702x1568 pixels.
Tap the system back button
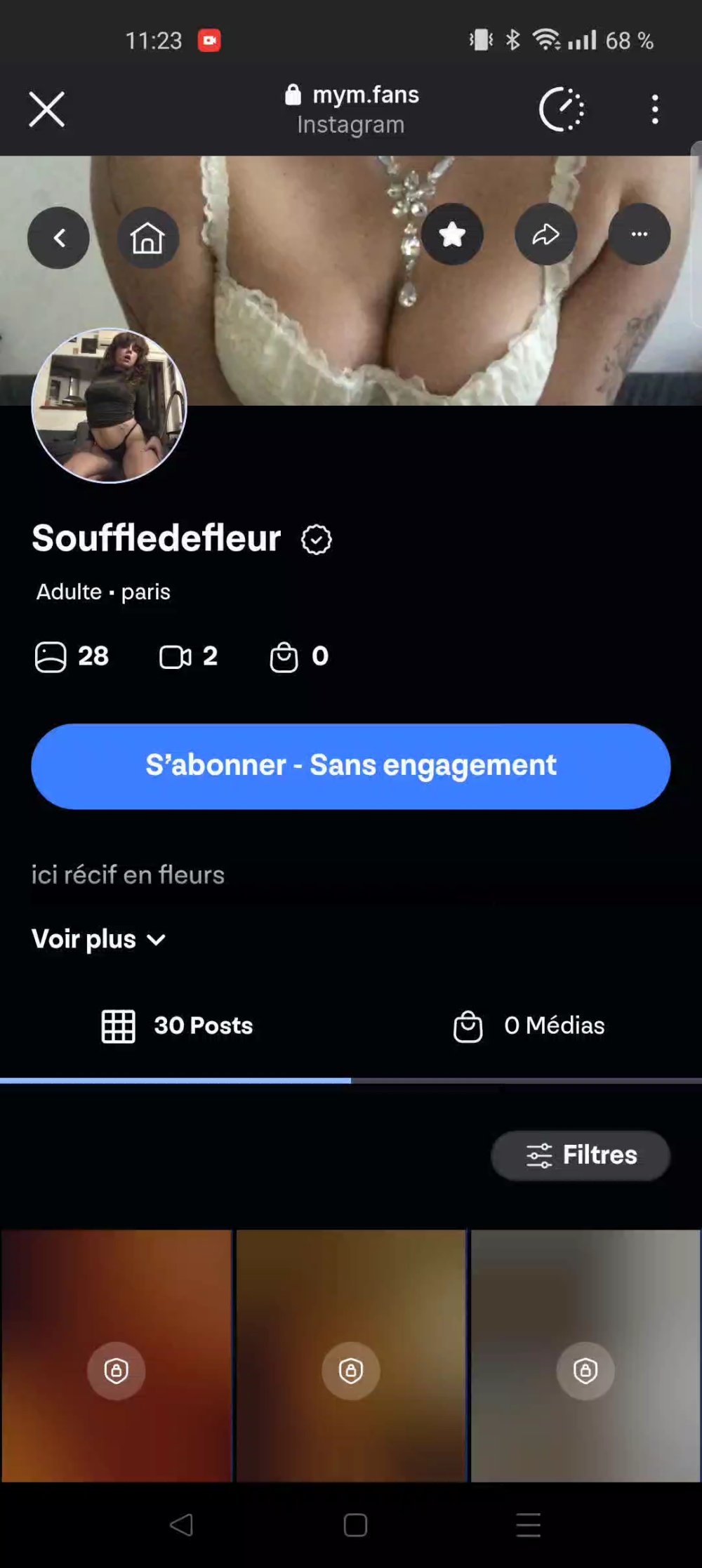pos(182,1524)
